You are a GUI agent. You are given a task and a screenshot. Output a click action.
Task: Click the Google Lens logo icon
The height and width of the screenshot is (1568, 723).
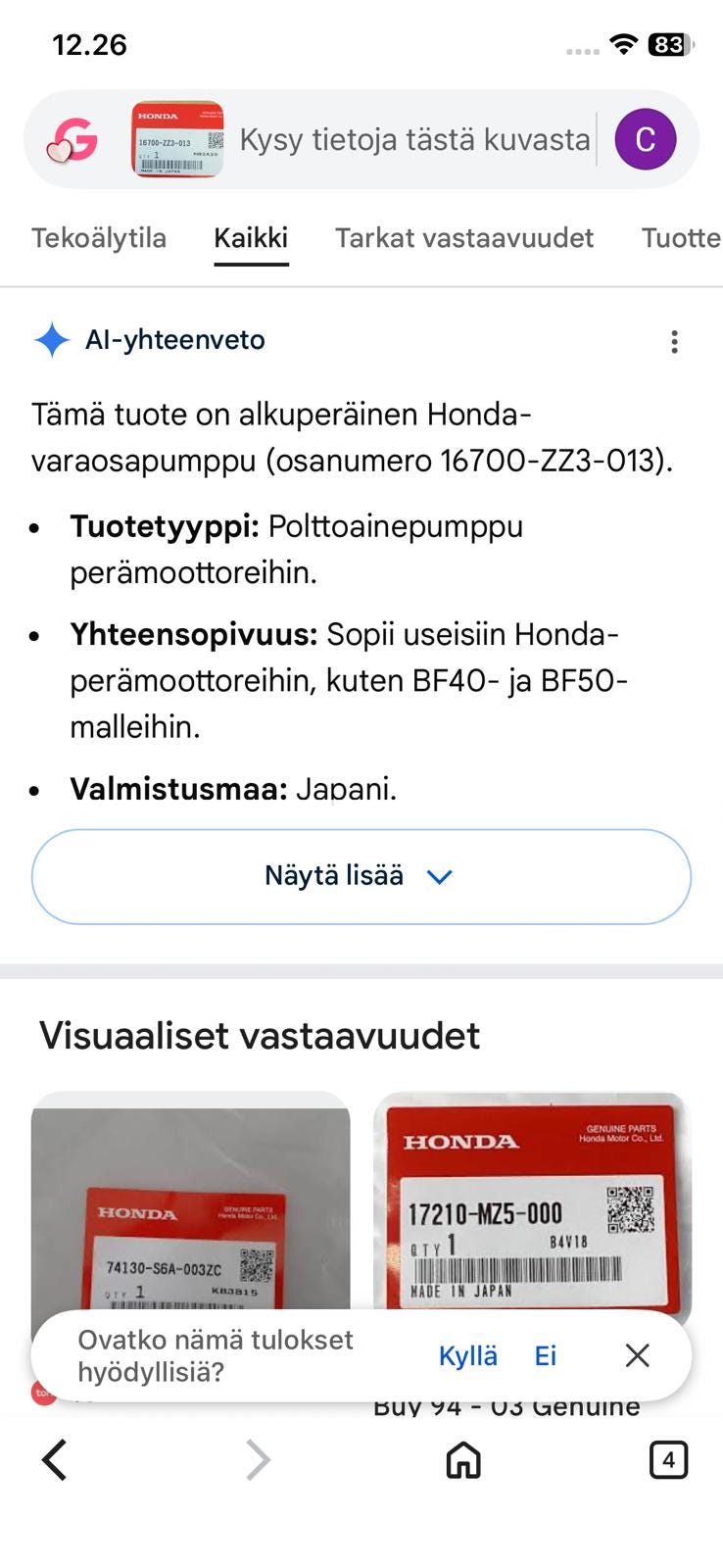[x=64, y=137]
